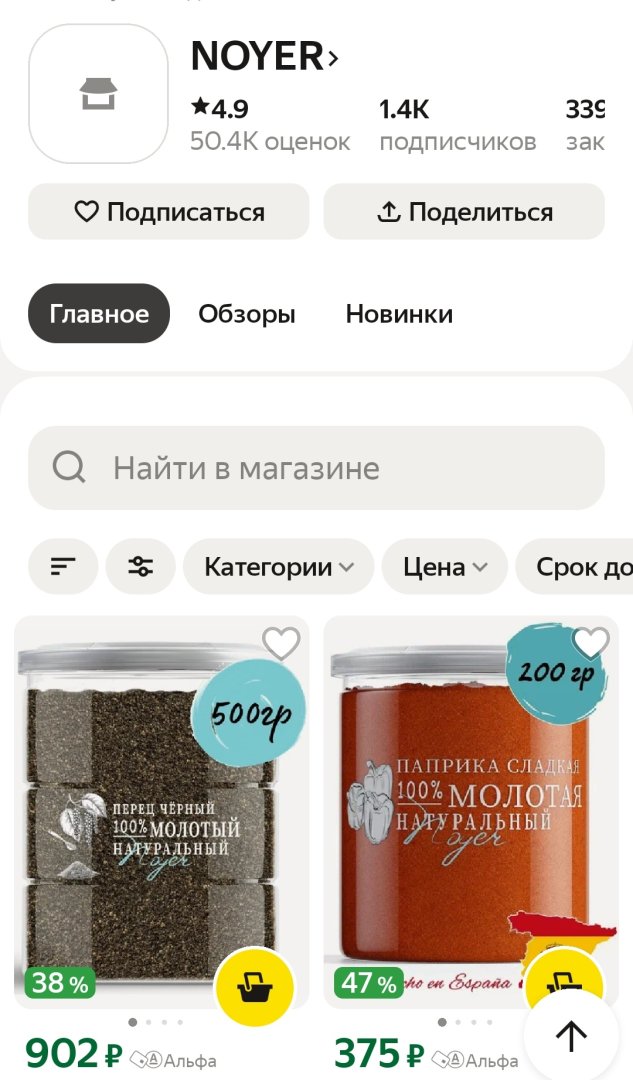Tap the Найти в магазине search field
633x1080 pixels.
click(x=316, y=468)
